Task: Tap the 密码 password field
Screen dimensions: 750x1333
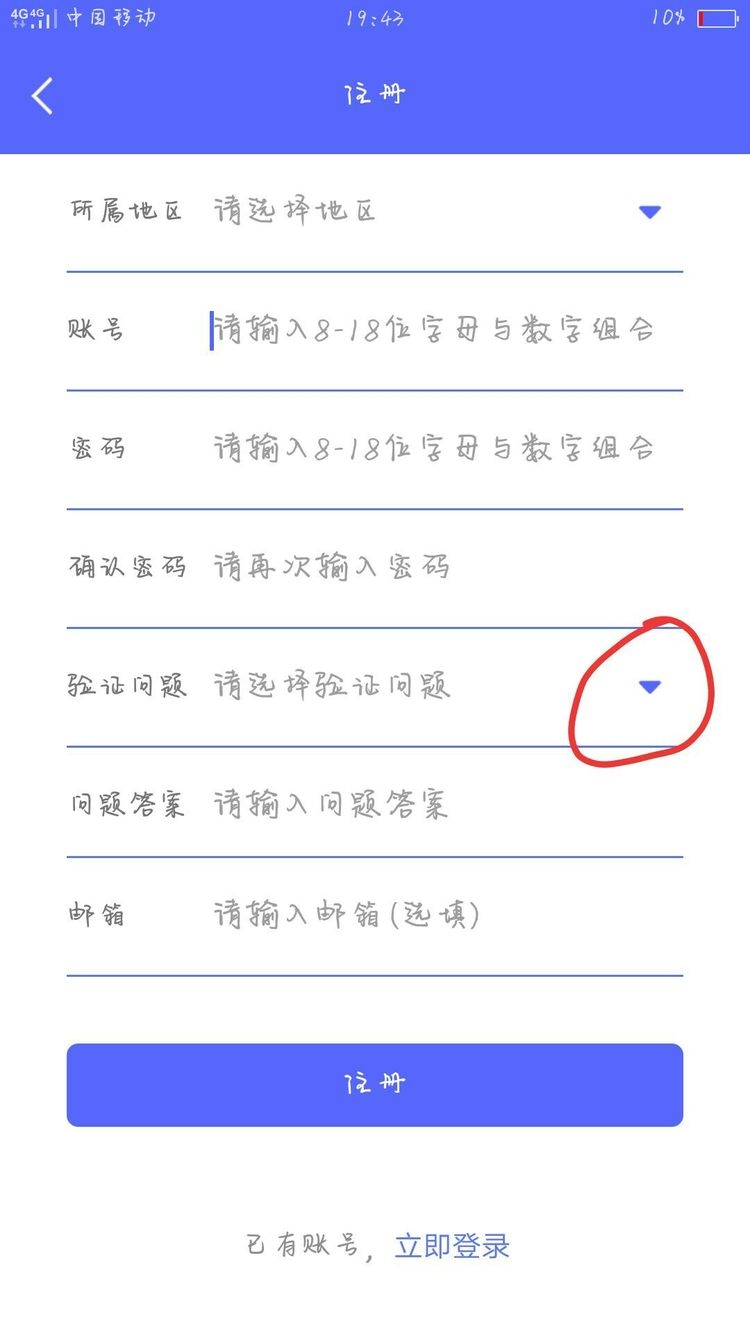Action: (434, 448)
